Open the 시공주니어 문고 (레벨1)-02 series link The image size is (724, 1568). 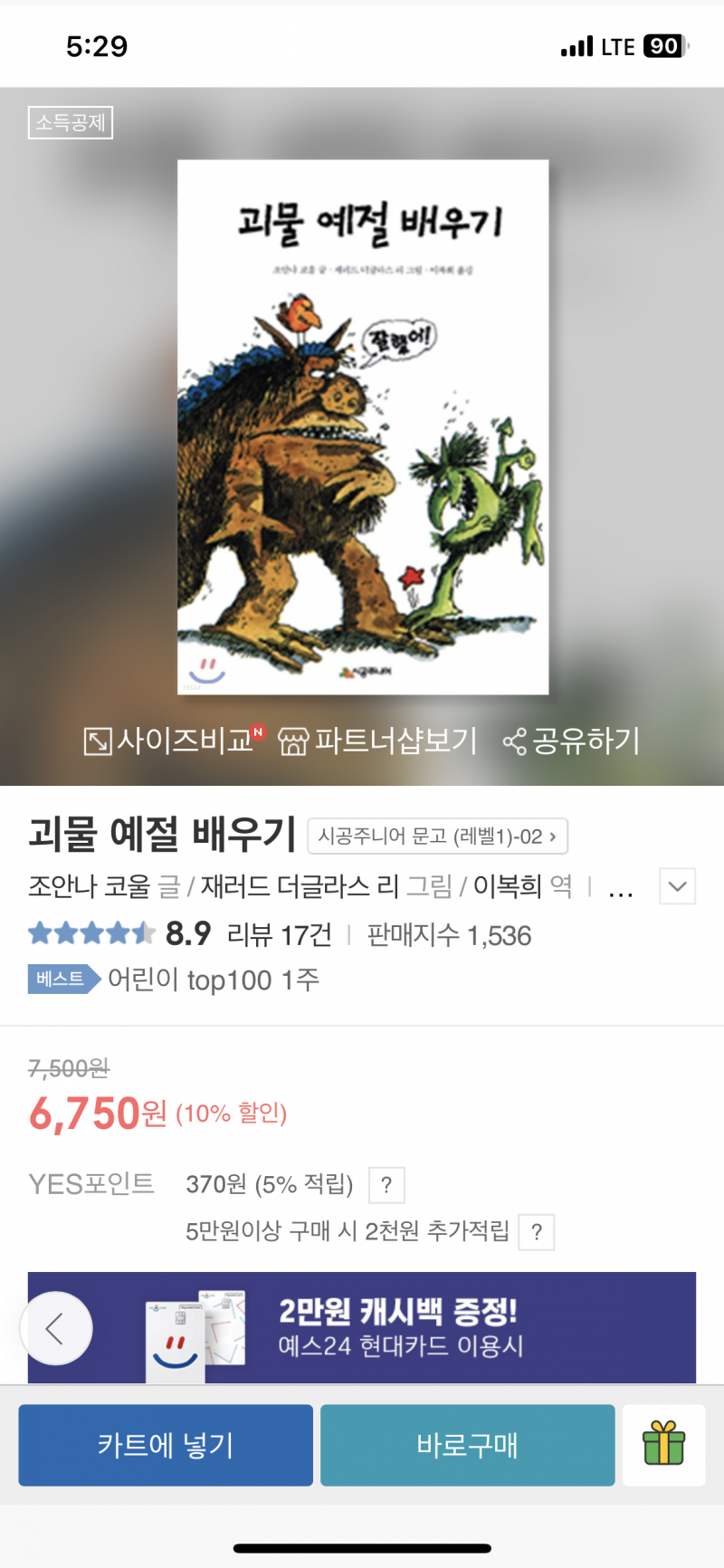tap(437, 837)
